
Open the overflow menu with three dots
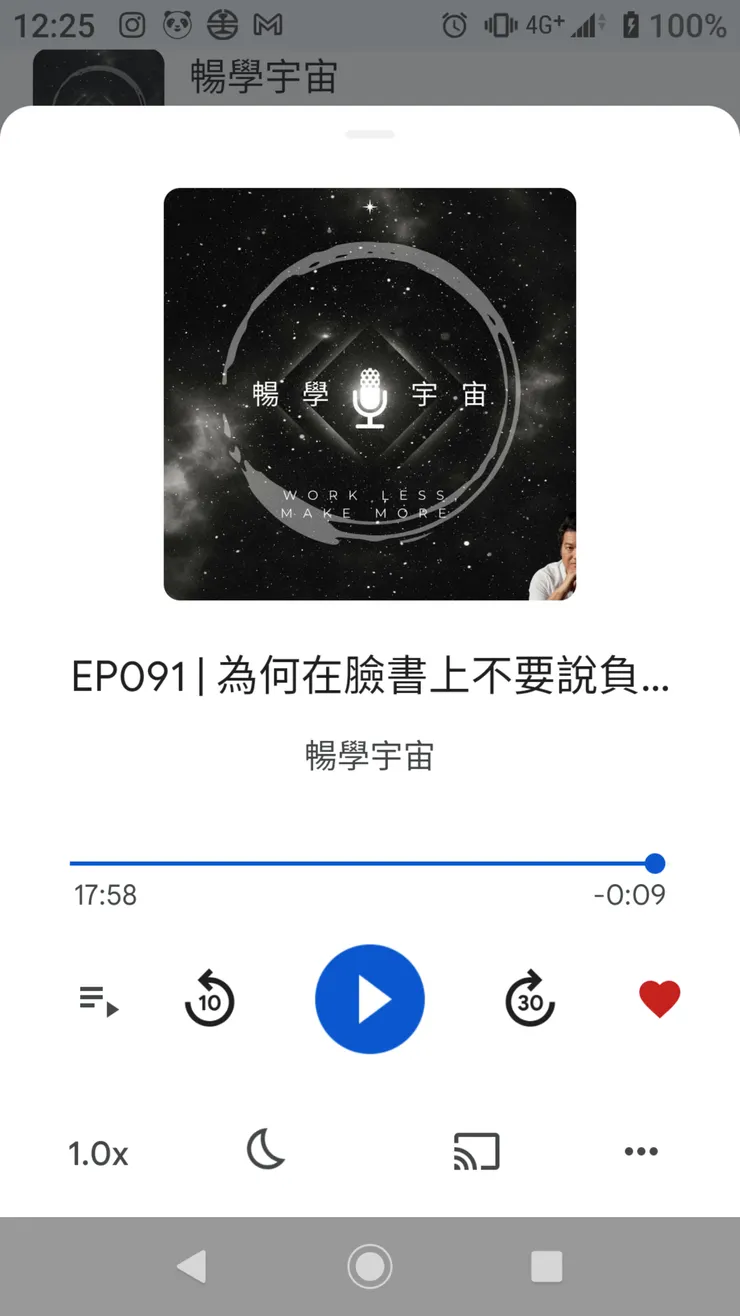coord(641,1151)
